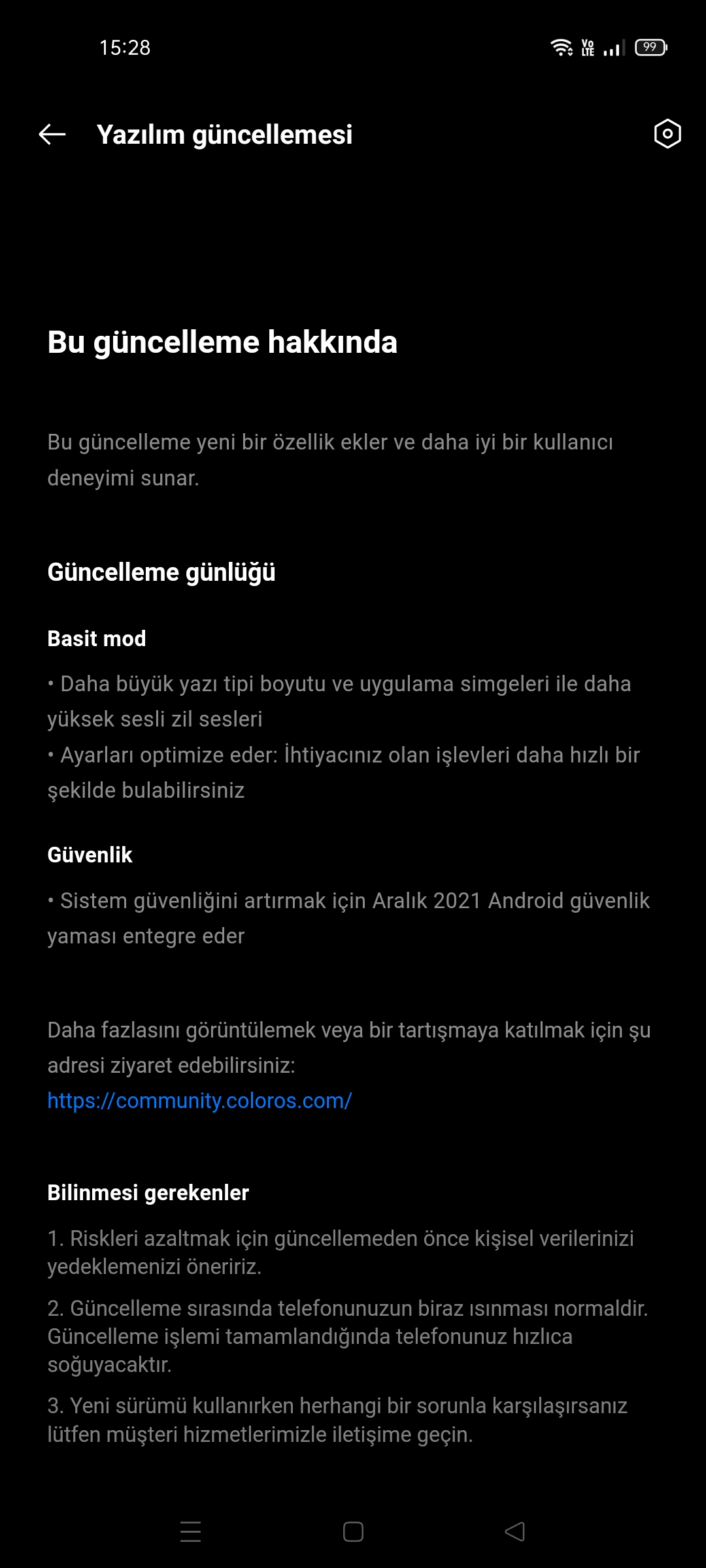Go back from Yazılım güncellemesi screen
Viewport: 706px width, 1568px height.
pos(52,135)
